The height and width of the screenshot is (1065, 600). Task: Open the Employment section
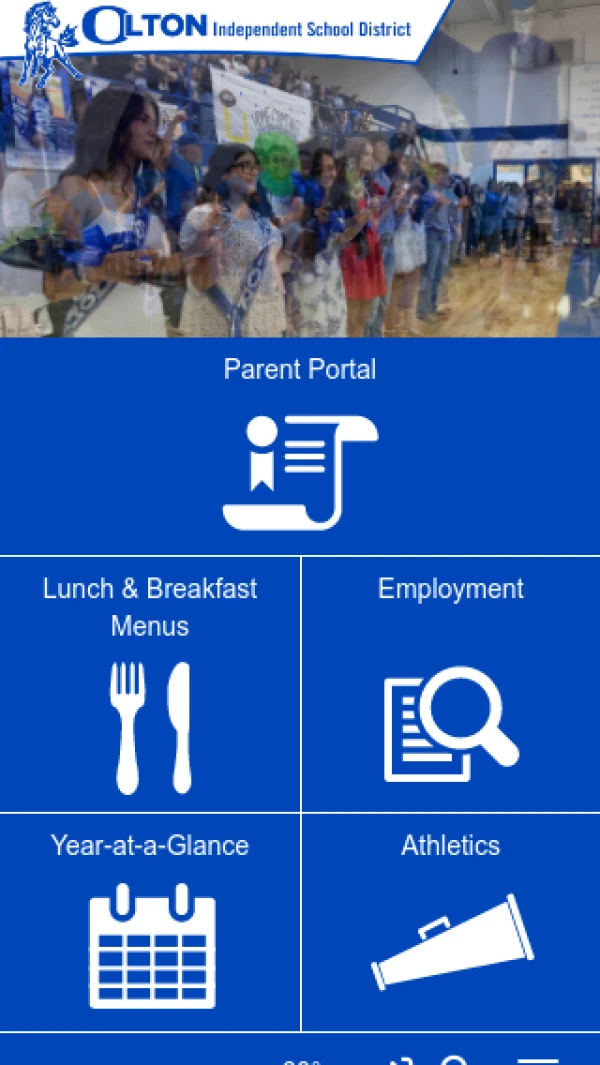[450, 685]
